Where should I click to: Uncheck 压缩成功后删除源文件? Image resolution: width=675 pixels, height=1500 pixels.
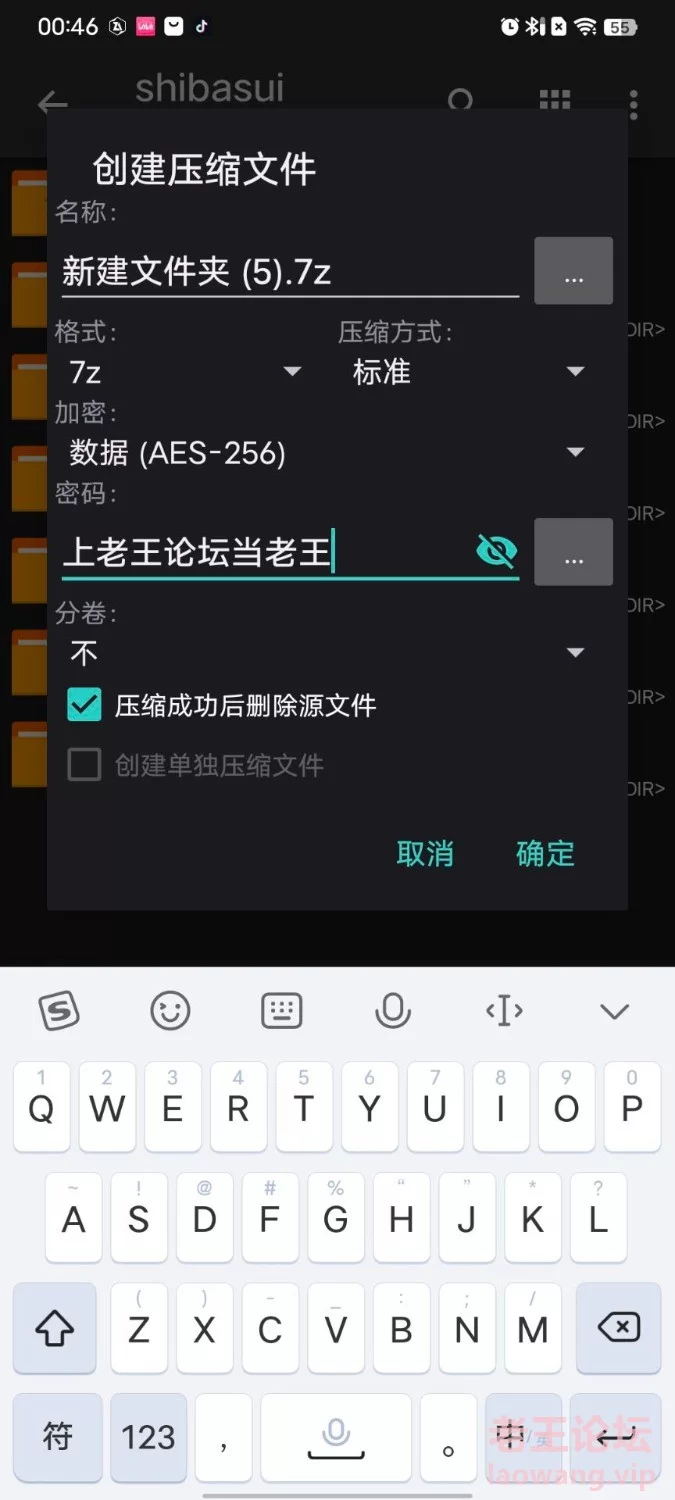(x=85, y=705)
